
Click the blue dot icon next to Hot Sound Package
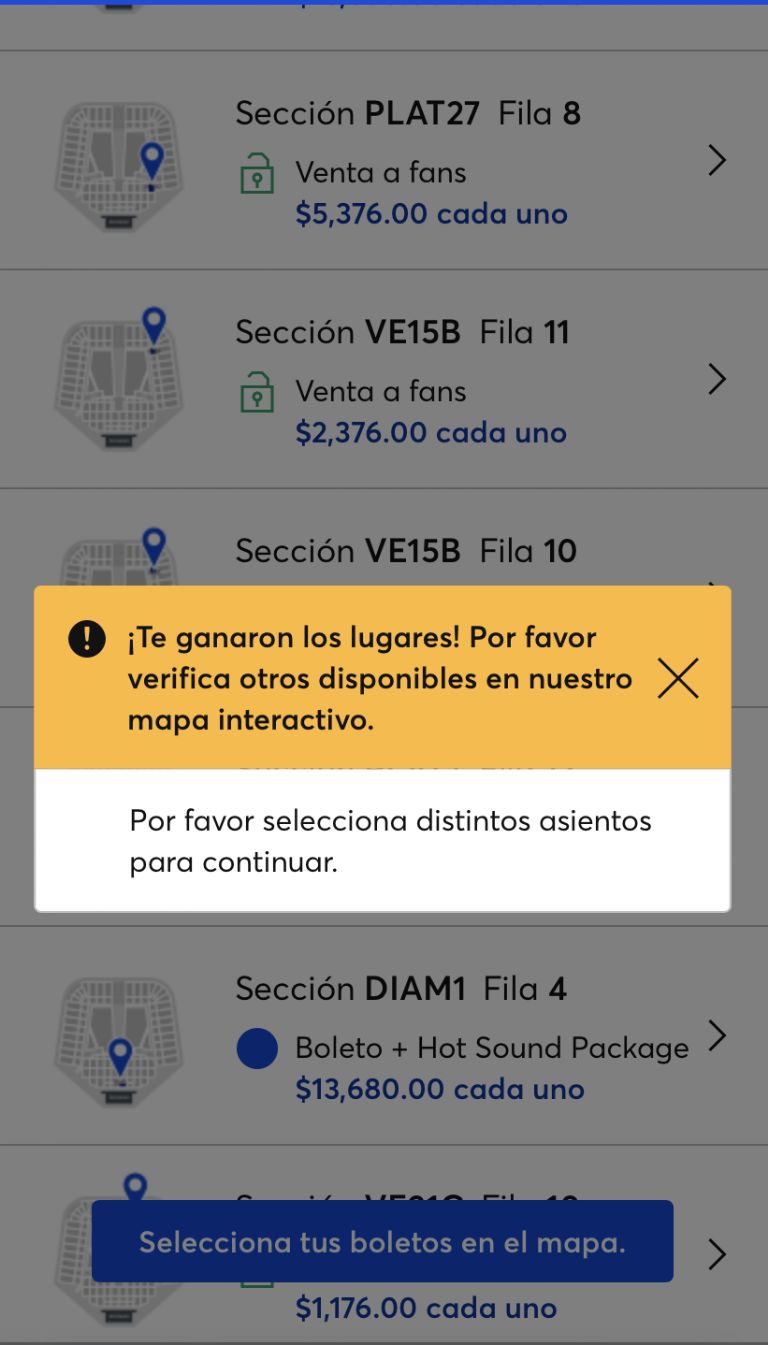257,1048
